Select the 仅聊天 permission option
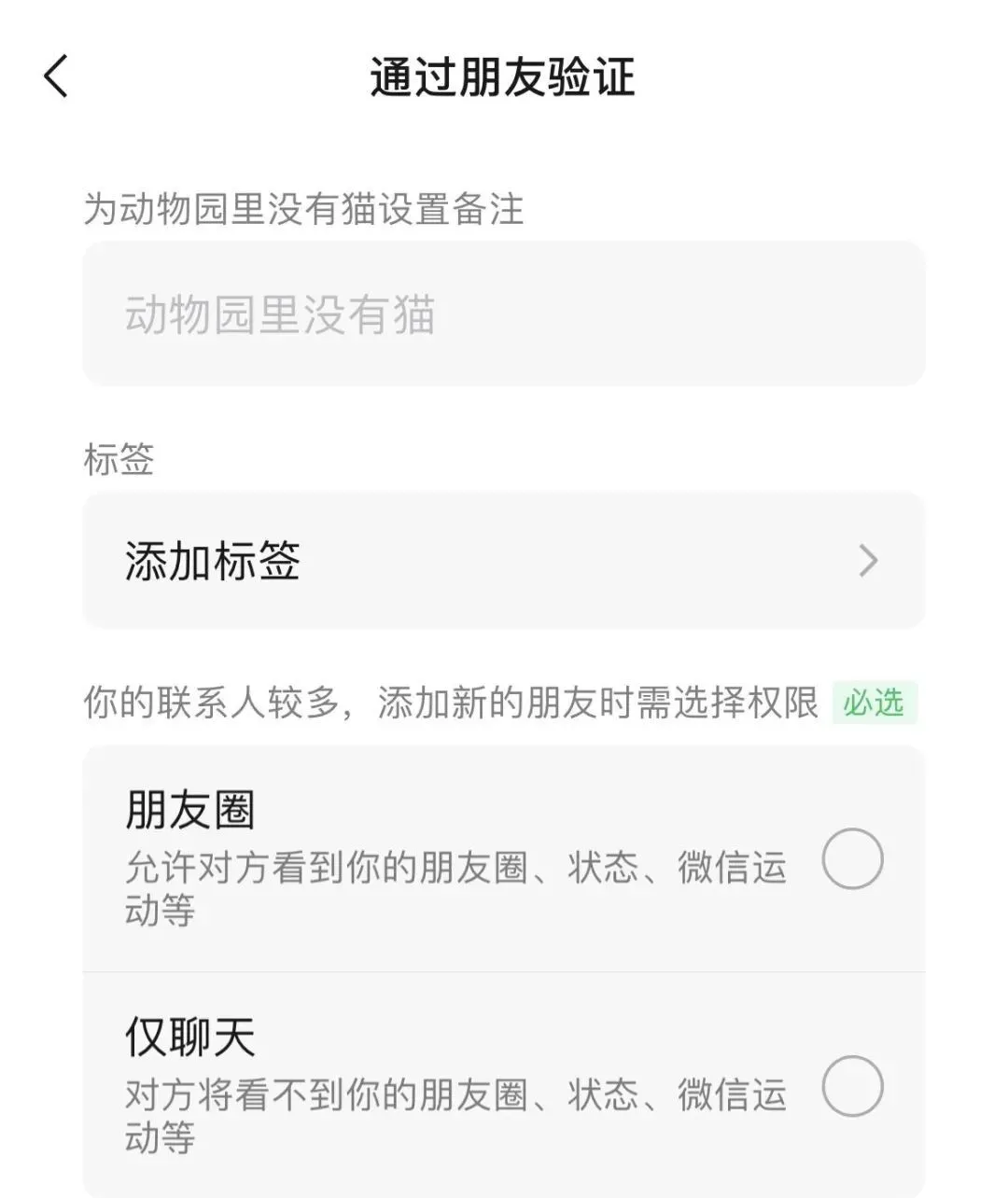The image size is (1008, 1198). click(851, 1086)
